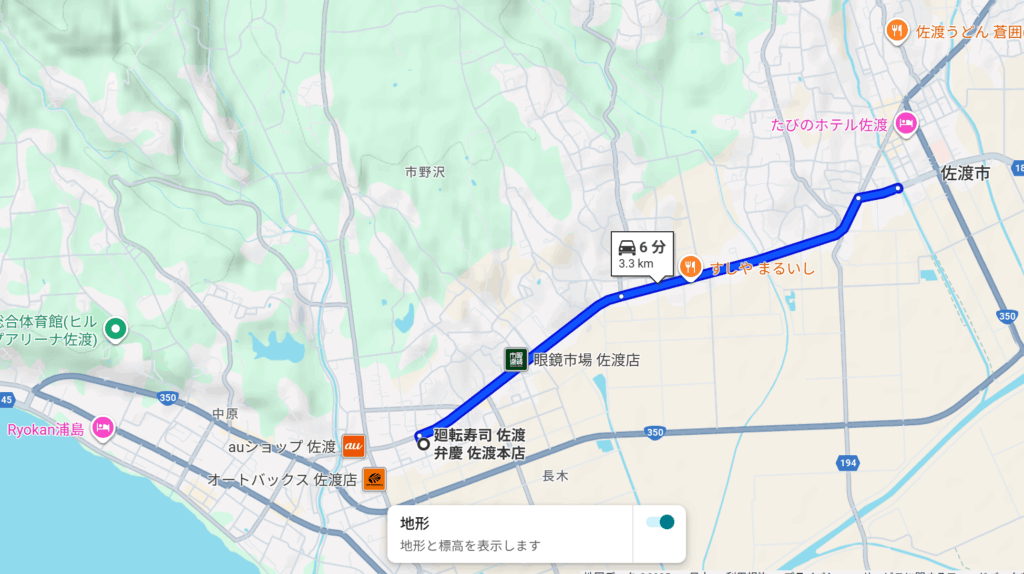Select the Ryokan浦島 lodging marker
The image size is (1024, 574).
(x=102, y=429)
